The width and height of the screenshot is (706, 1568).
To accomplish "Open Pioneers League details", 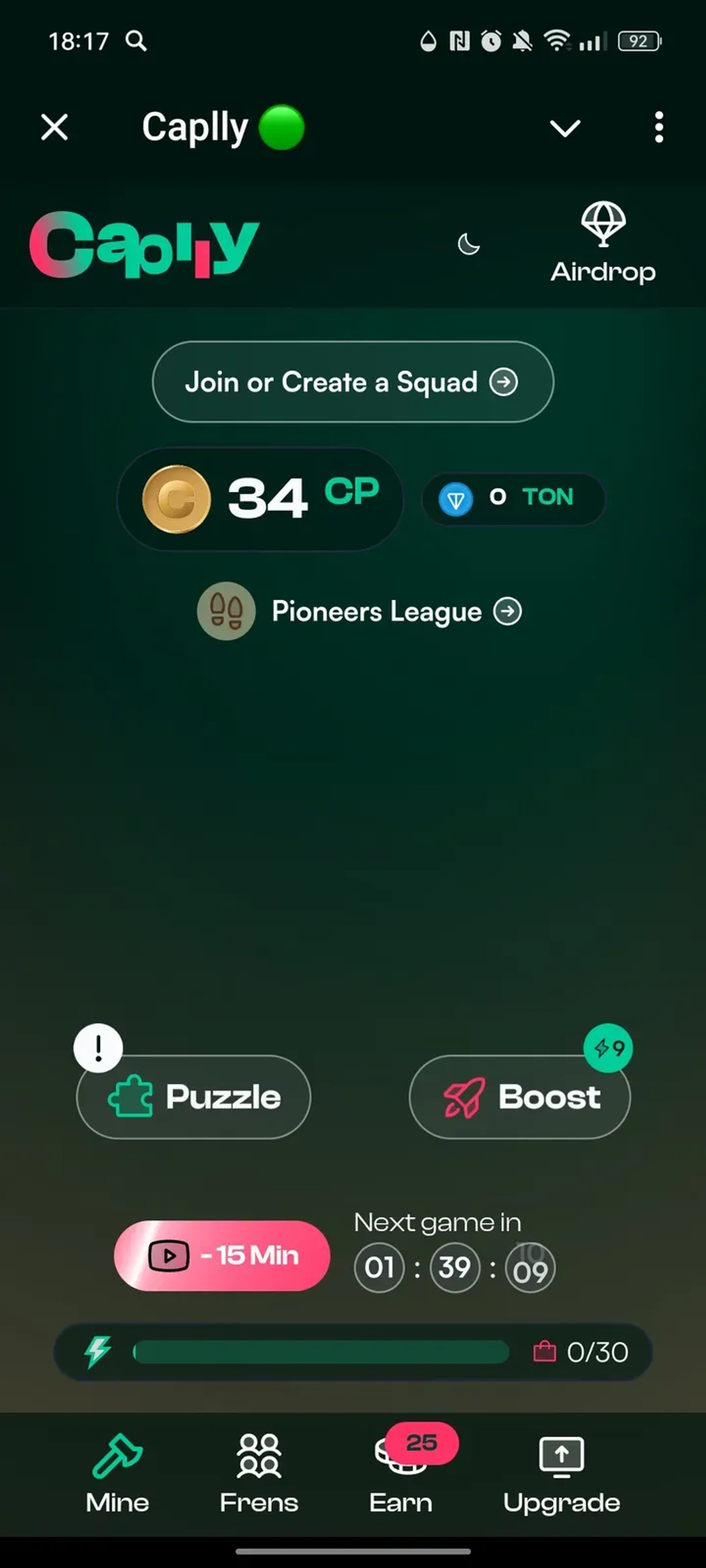I will click(x=359, y=611).
